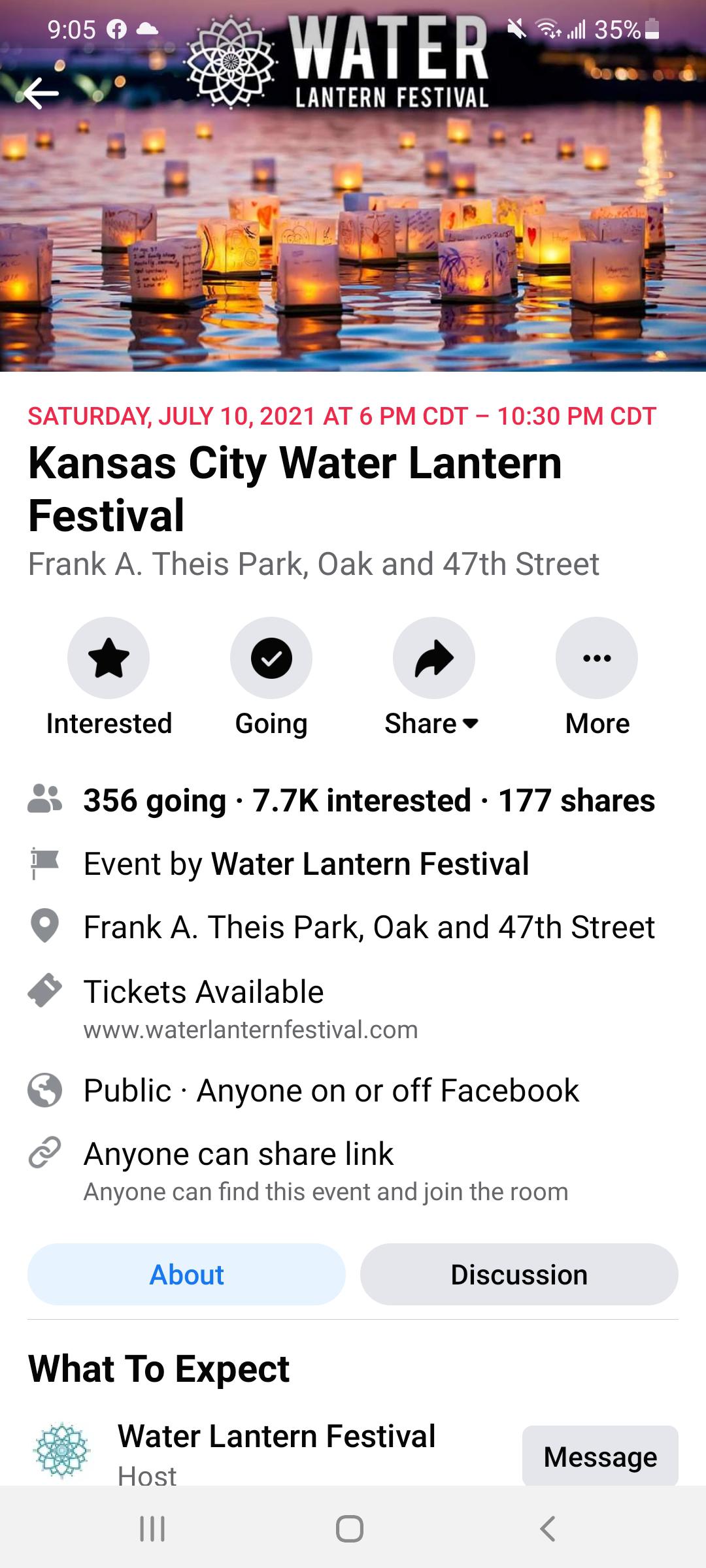The width and height of the screenshot is (706, 1568).
Task: Click the link icon near Anyone can share link
Action: pyautogui.click(x=44, y=1152)
